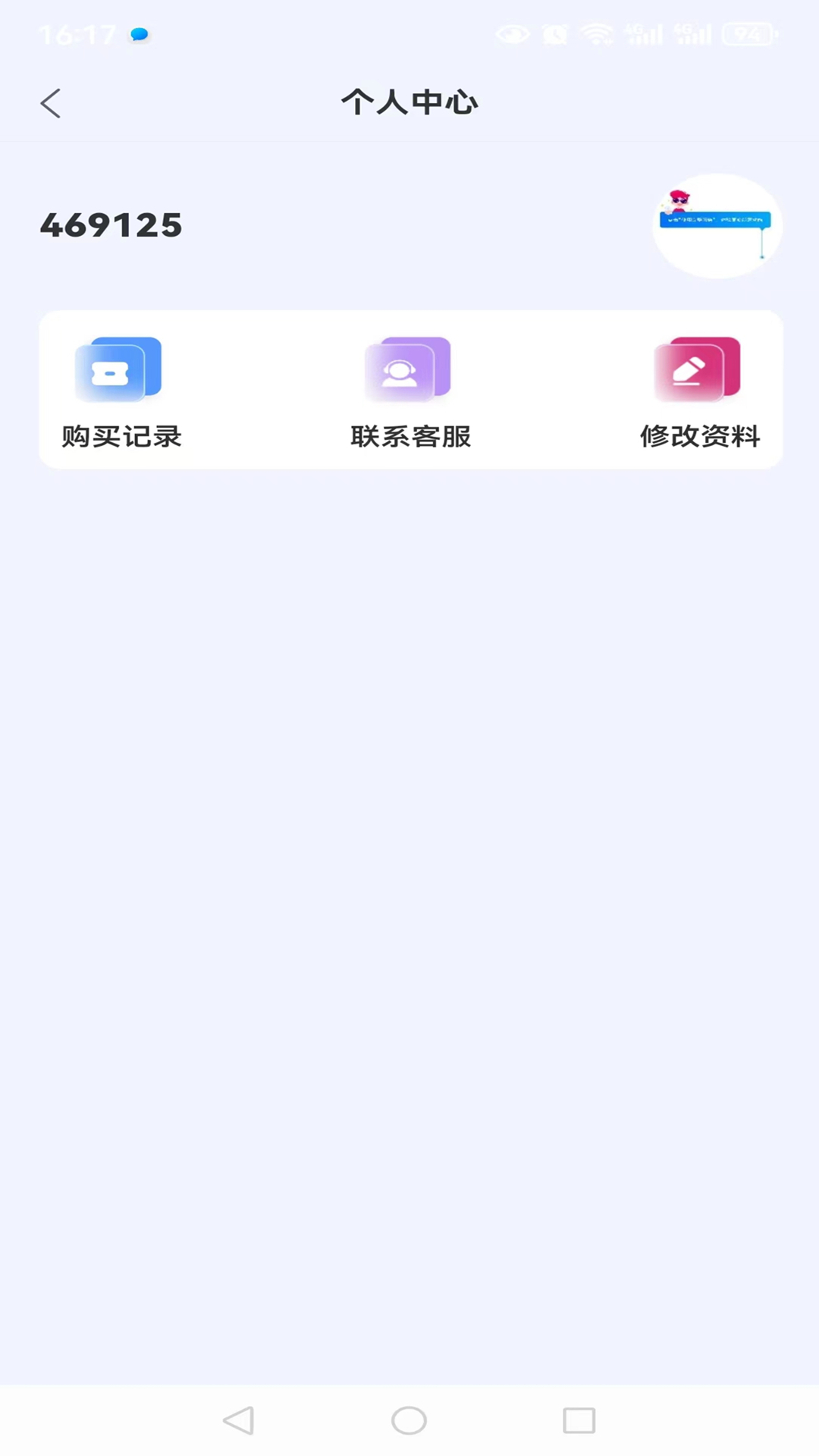Select the 联系客服 text label
This screenshot has height=1456, width=819.
pos(410,437)
